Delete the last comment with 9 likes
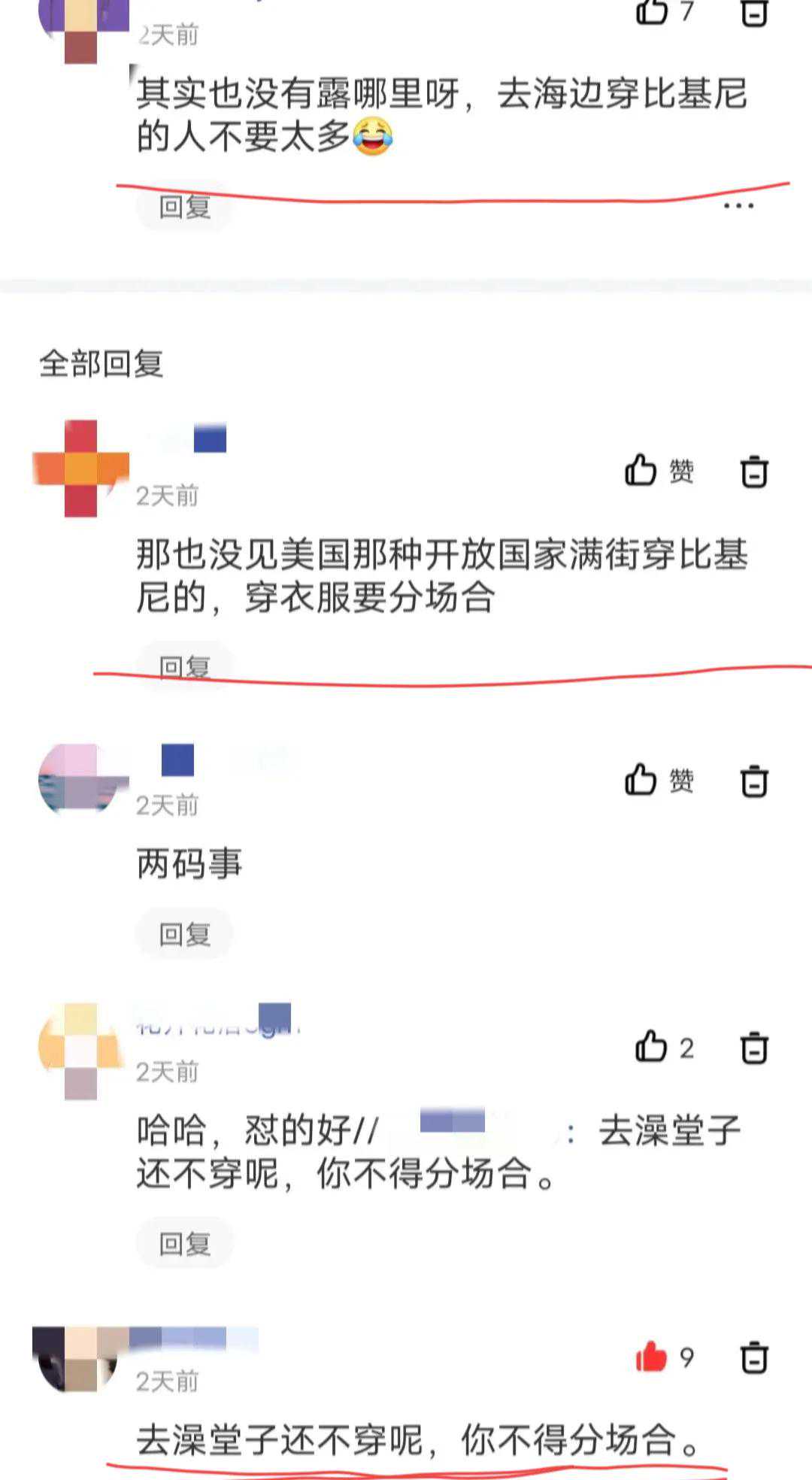Image resolution: width=812 pixels, height=1480 pixels. (x=754, y=1357)
